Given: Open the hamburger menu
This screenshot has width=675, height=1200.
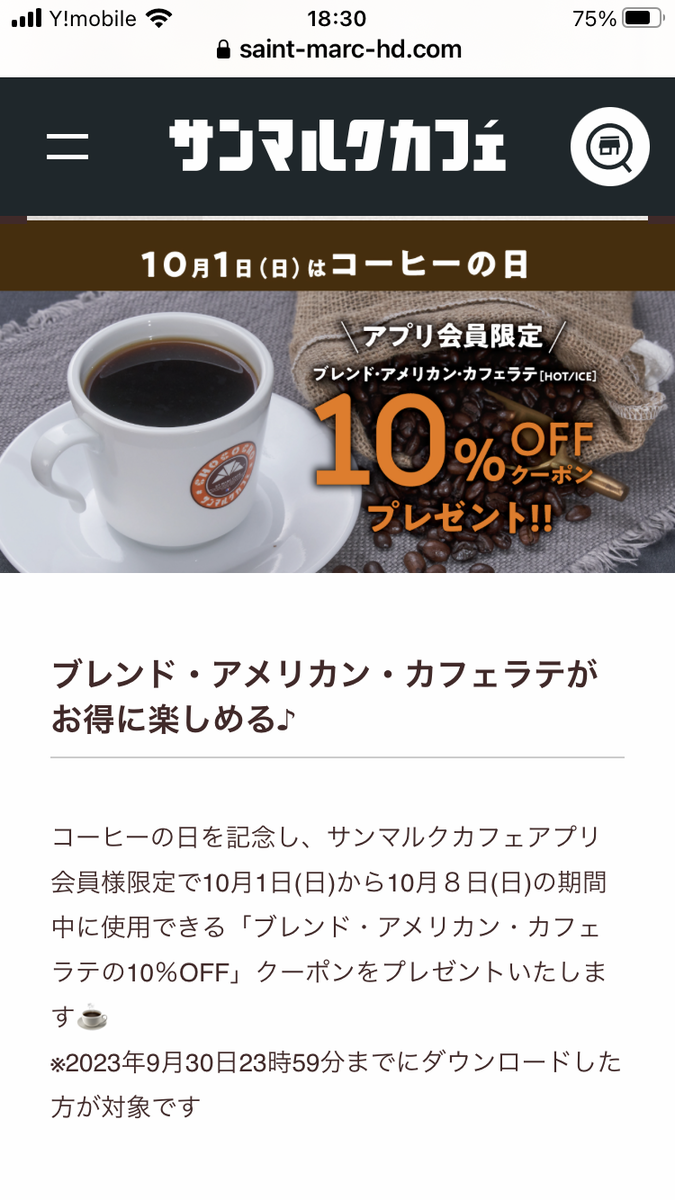Looking at the screenshot, I should (x=68, y=147).
